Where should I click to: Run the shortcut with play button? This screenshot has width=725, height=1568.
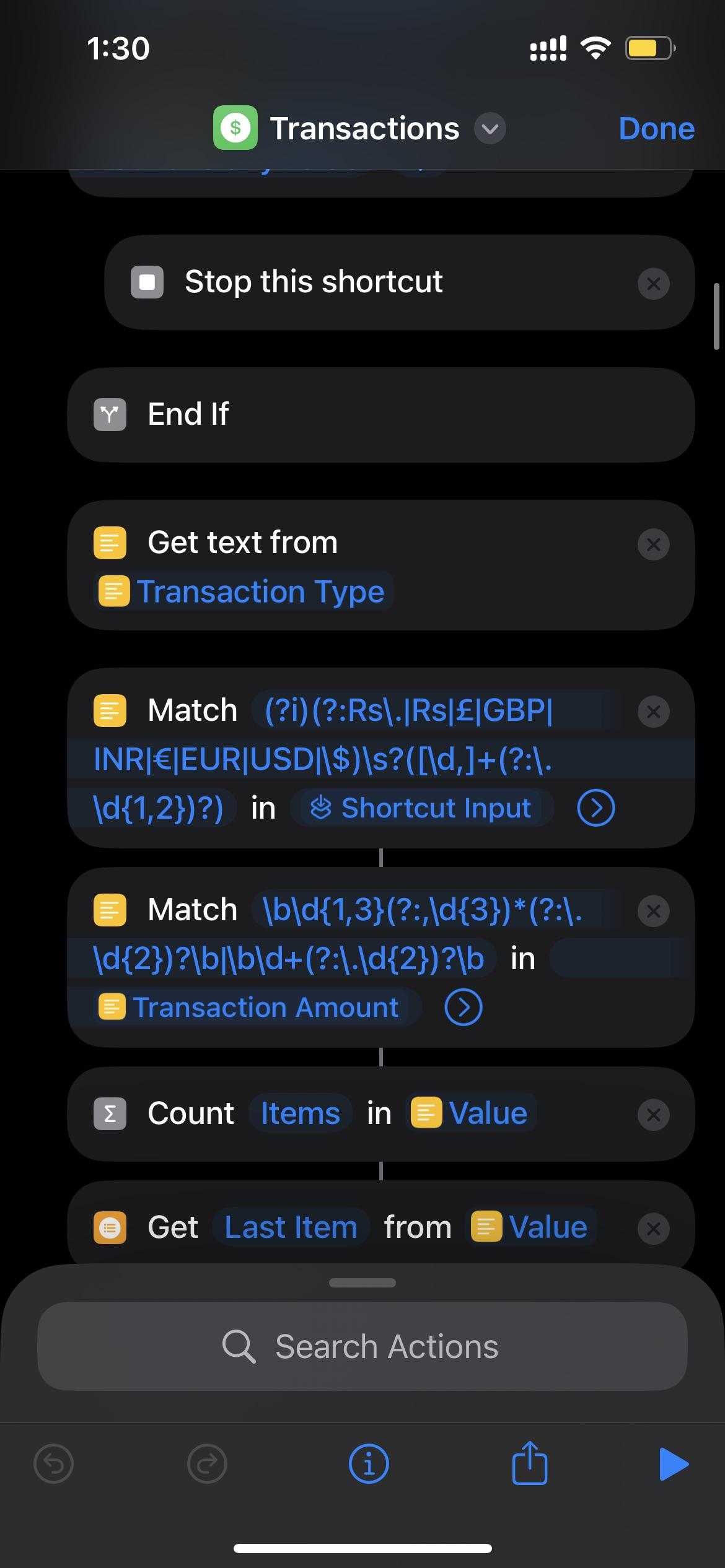[673, 1465]
